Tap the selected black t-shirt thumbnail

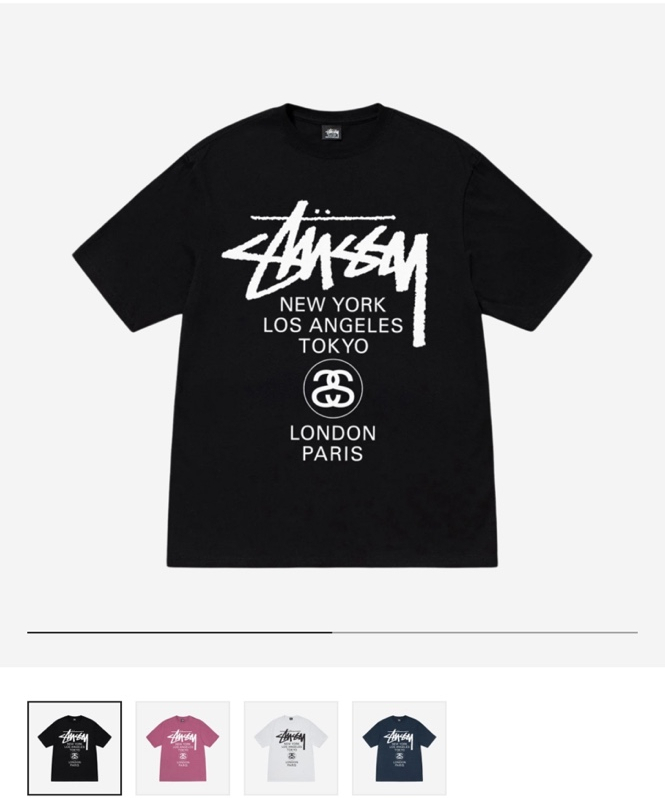(74, 748)
